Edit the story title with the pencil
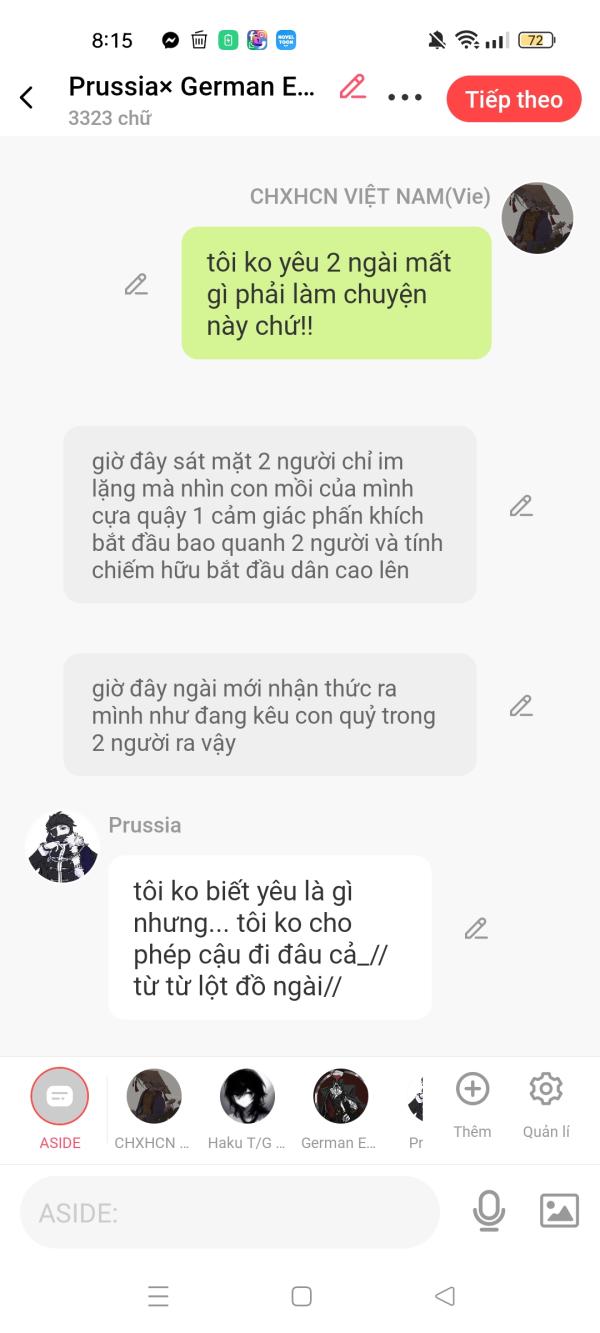This screenshot has height=1333, width=600. [x=352, y=87]
